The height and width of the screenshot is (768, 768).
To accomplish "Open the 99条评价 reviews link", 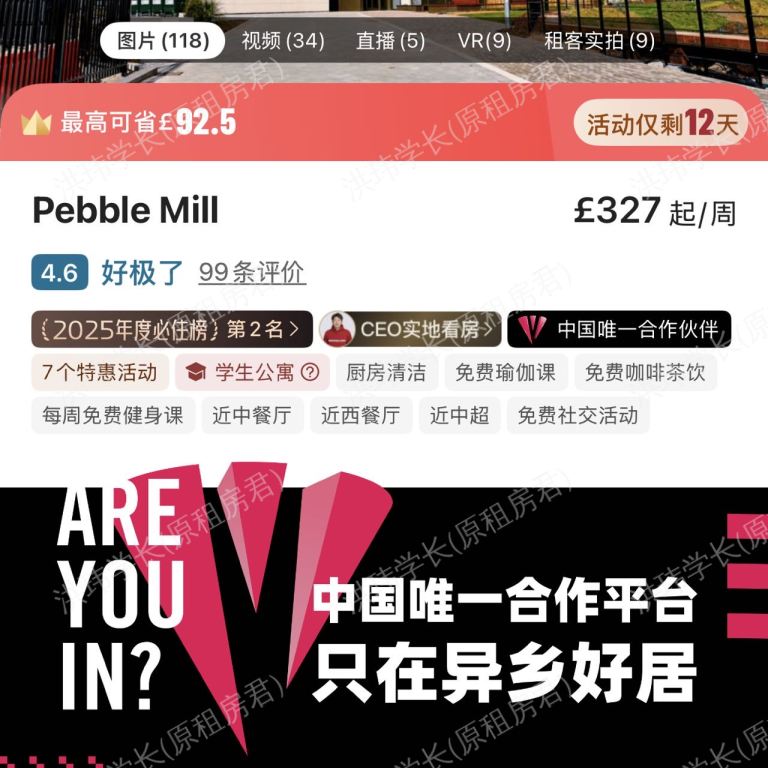I will point(252,272).
